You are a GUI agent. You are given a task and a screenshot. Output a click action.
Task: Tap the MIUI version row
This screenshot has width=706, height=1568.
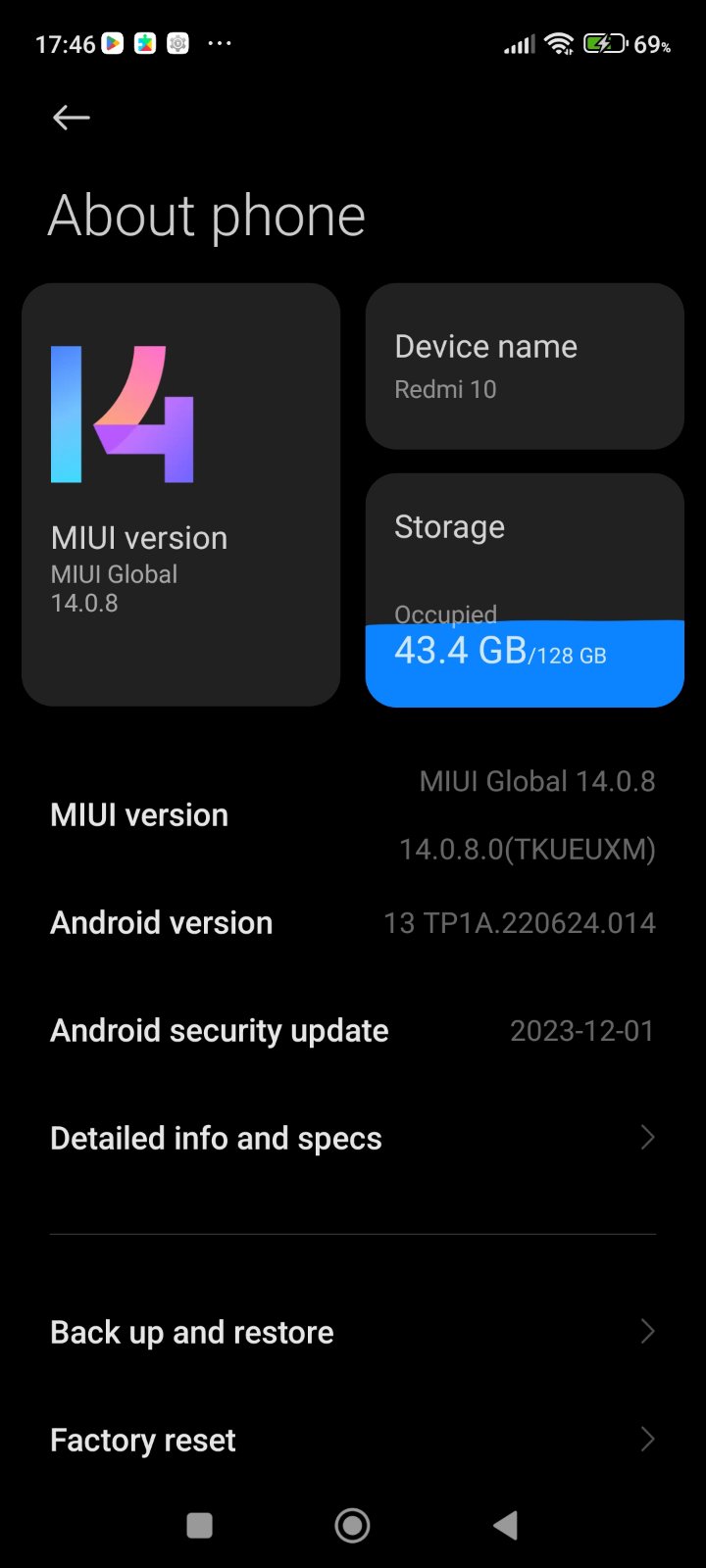click(352, 815)
